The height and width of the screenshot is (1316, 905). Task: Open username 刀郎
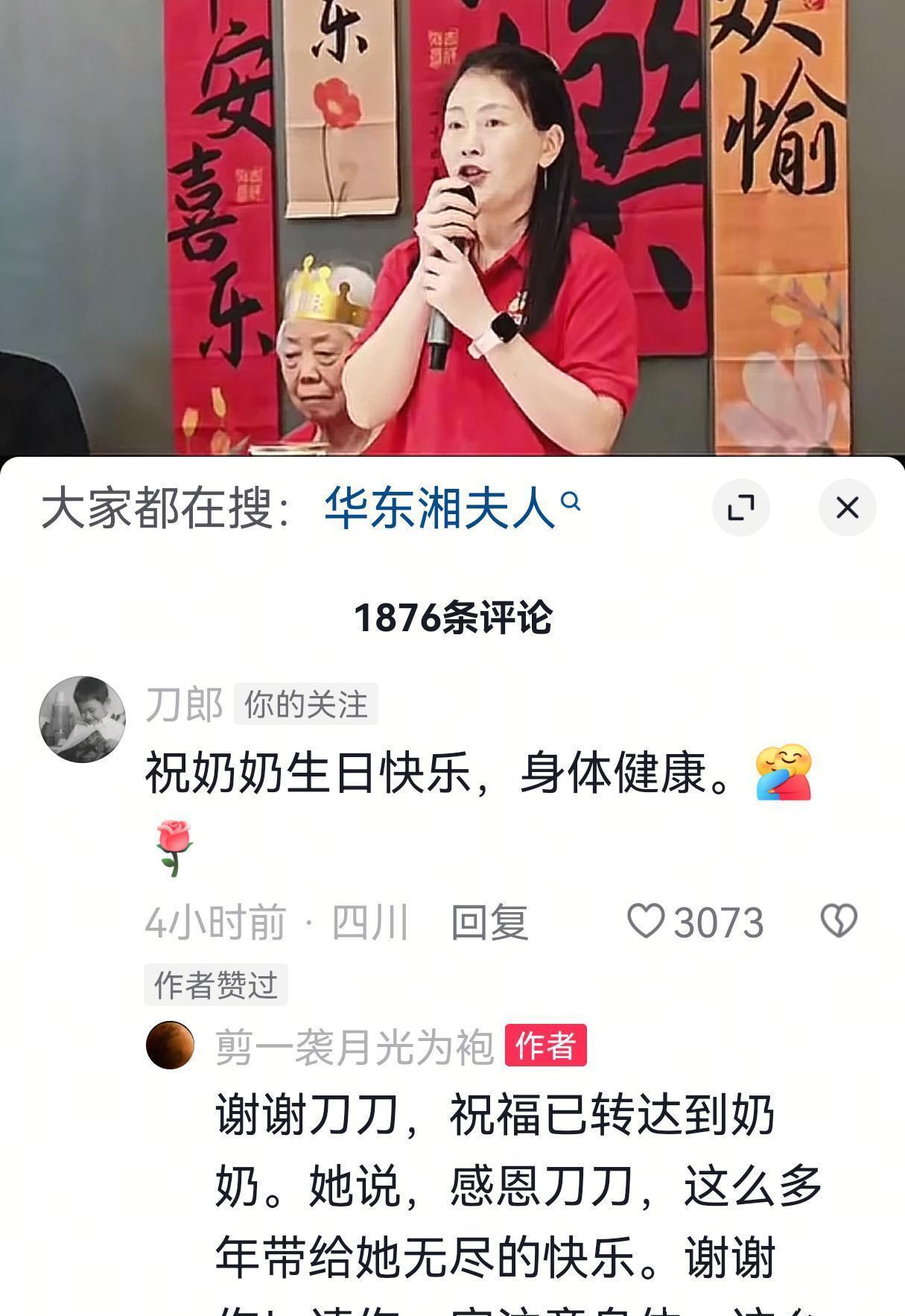(184, 704)
